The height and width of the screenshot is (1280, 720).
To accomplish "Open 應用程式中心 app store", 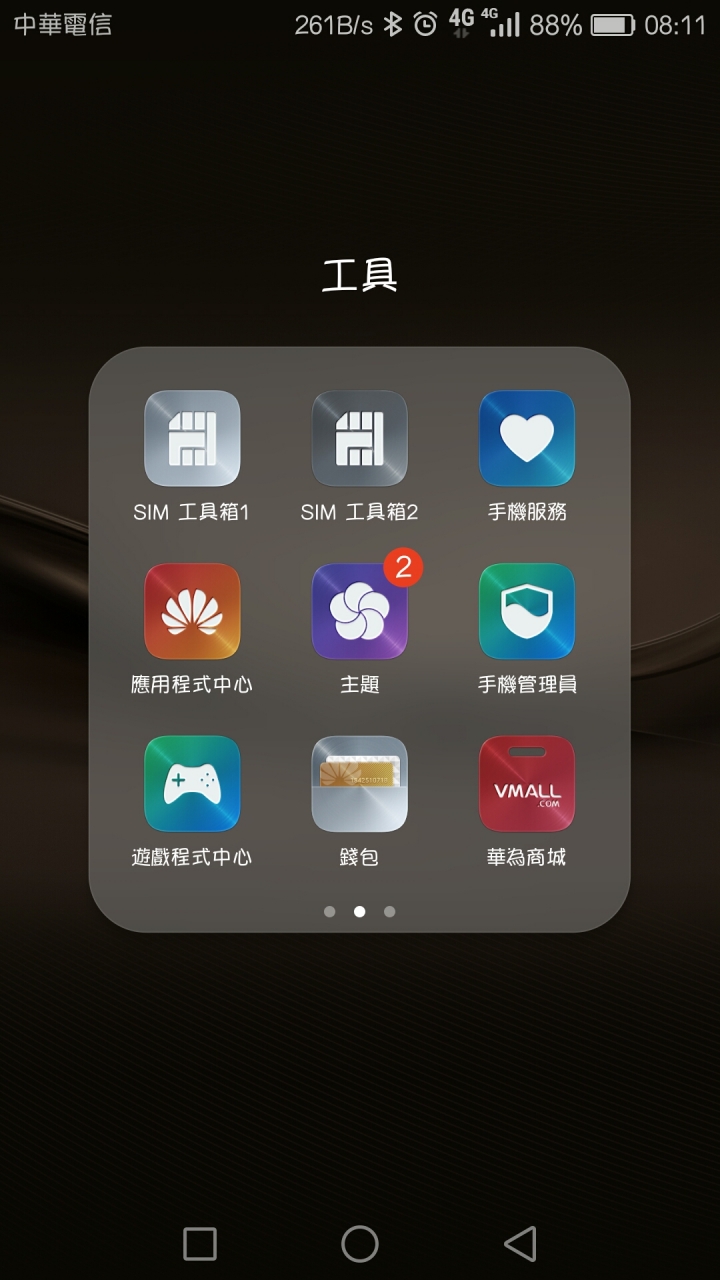I will pyautogui.click(x=192, y=612).
